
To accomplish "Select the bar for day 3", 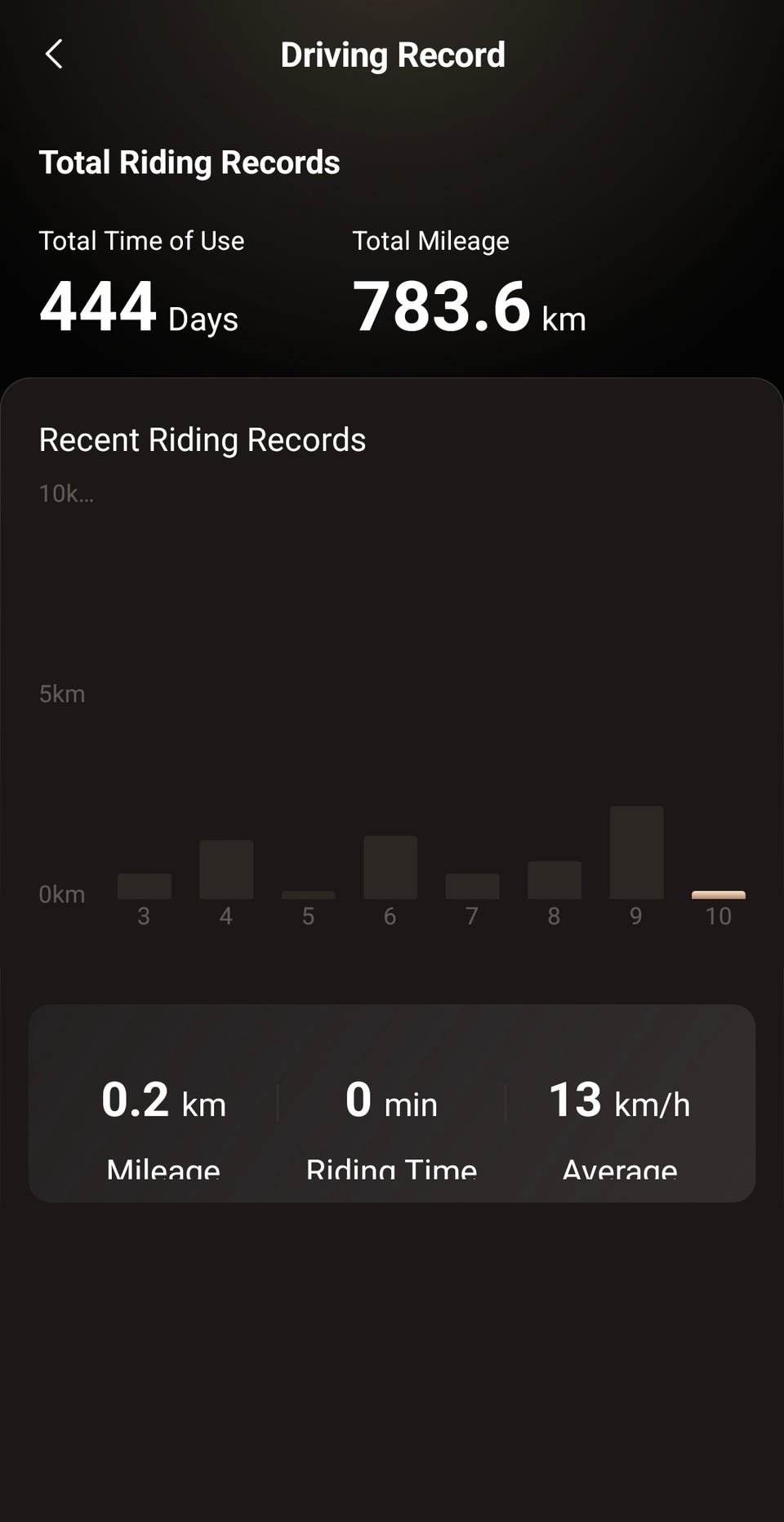I will coord(145,886).
